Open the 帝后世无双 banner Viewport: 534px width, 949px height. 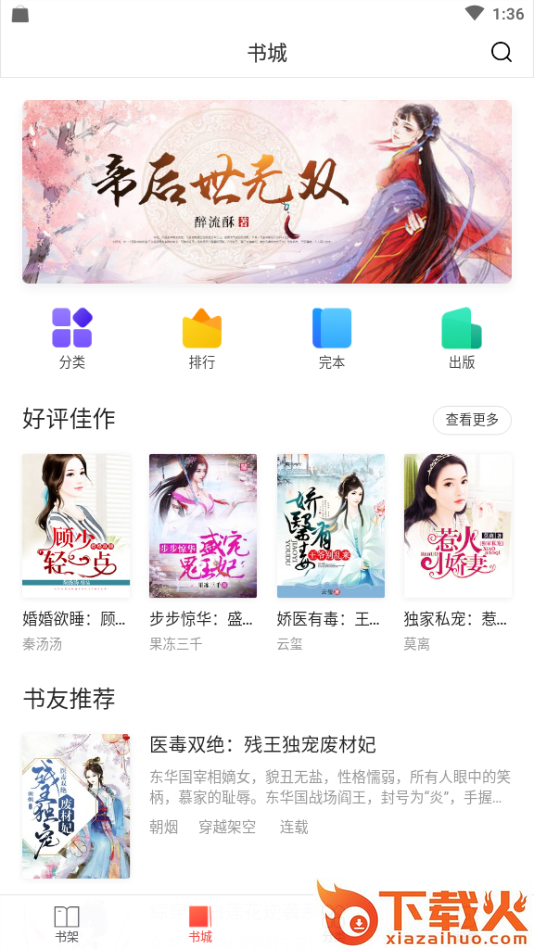coord(267,191)
